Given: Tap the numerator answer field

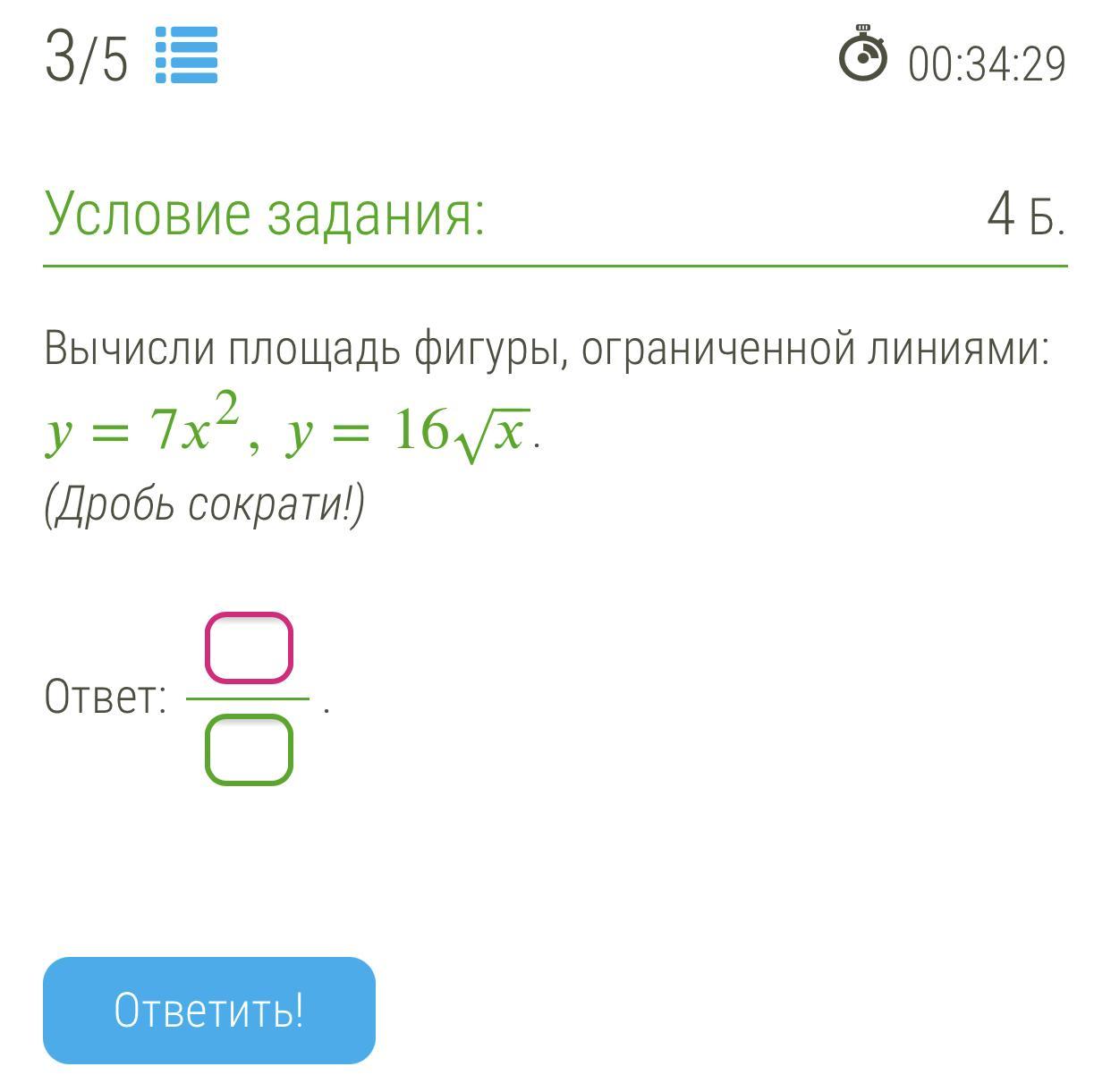Looking at the screenshot, I should click(249, 648).
